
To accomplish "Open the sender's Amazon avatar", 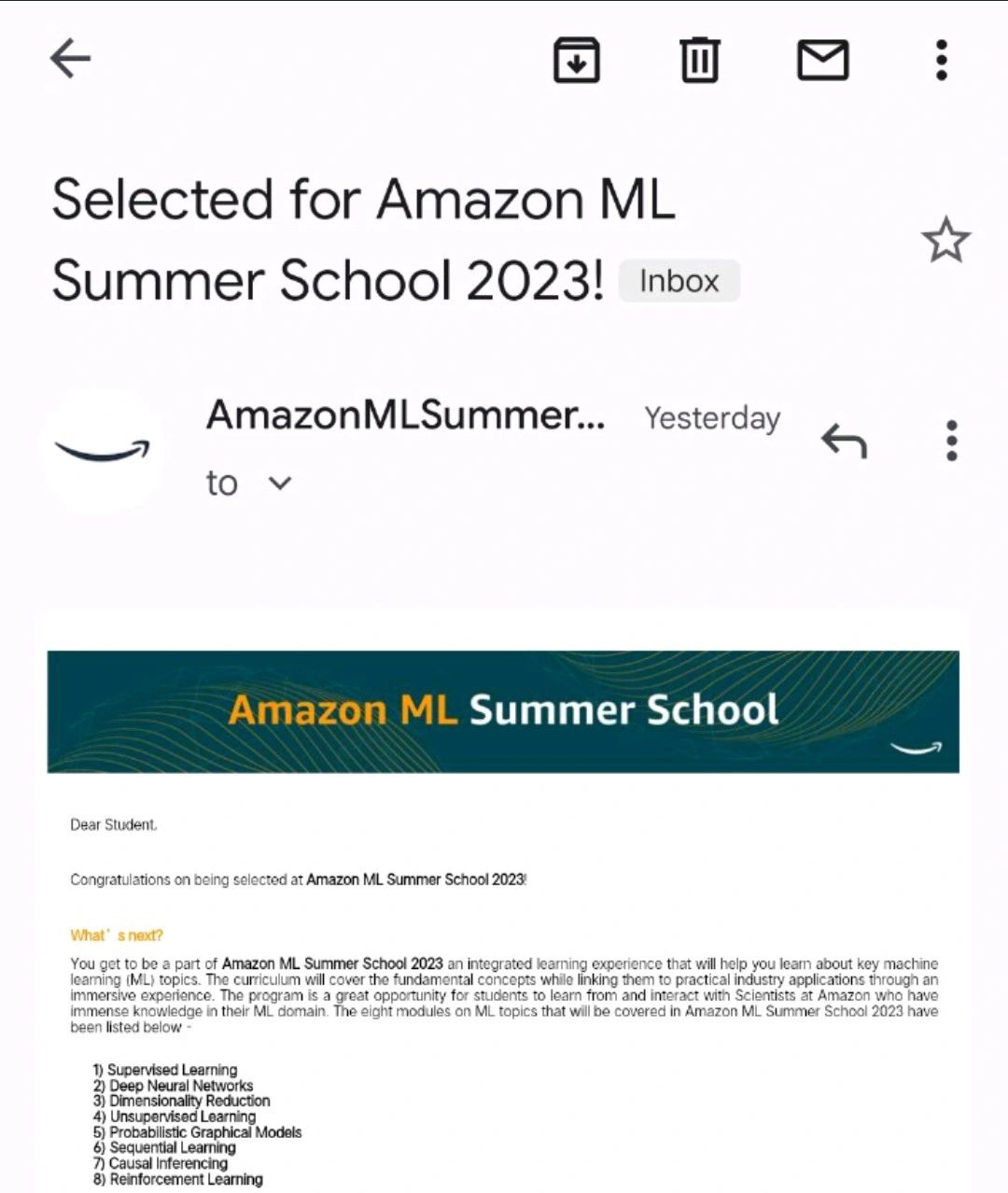I will [103, 451].
